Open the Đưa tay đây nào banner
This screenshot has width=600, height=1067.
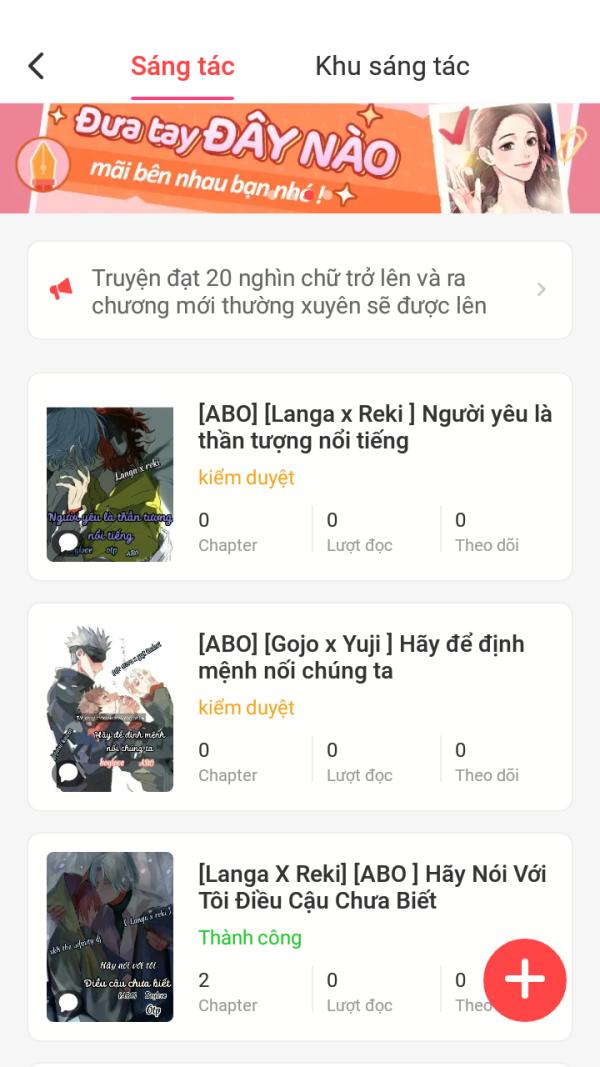(300, 158)
